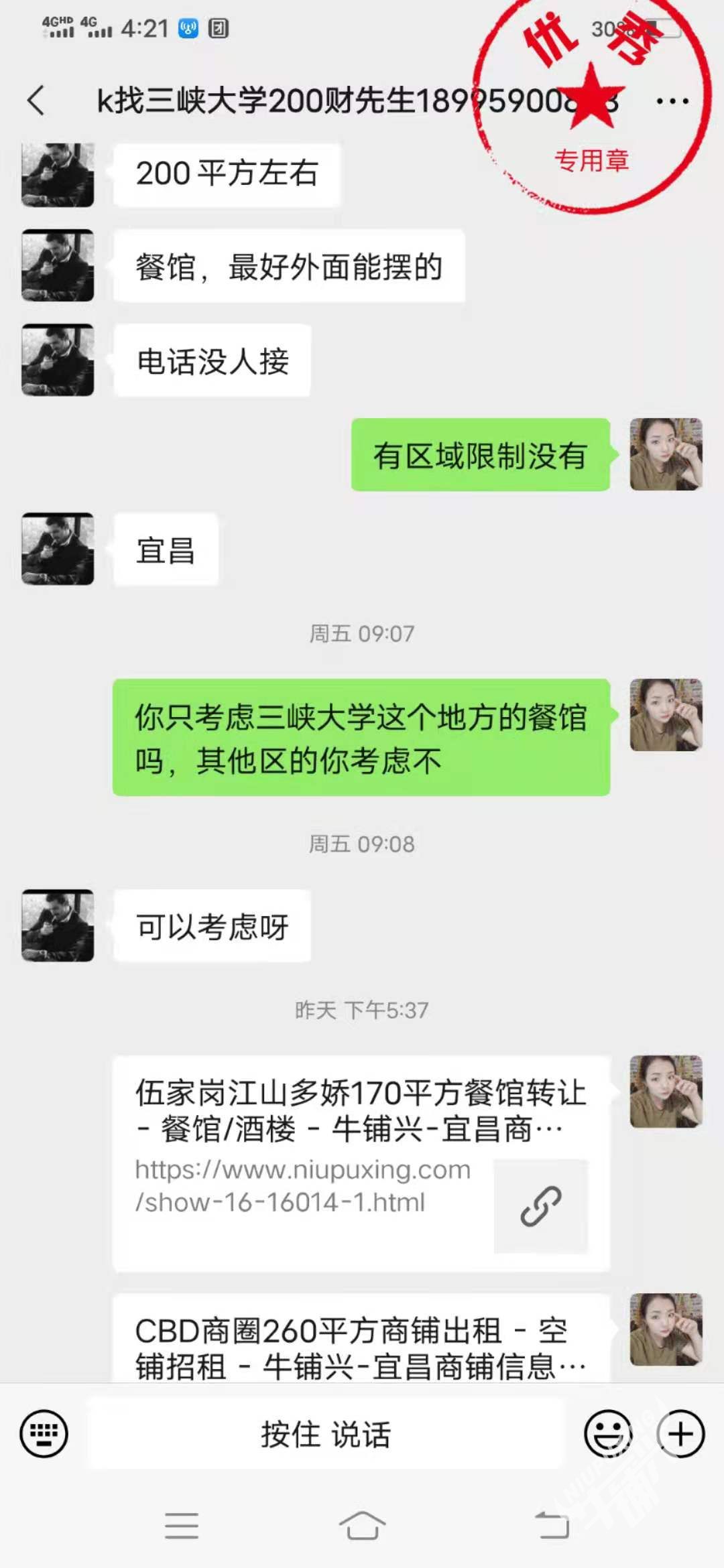Tap the system home button
The image size is (724, 1568).
coord(362,1526)
